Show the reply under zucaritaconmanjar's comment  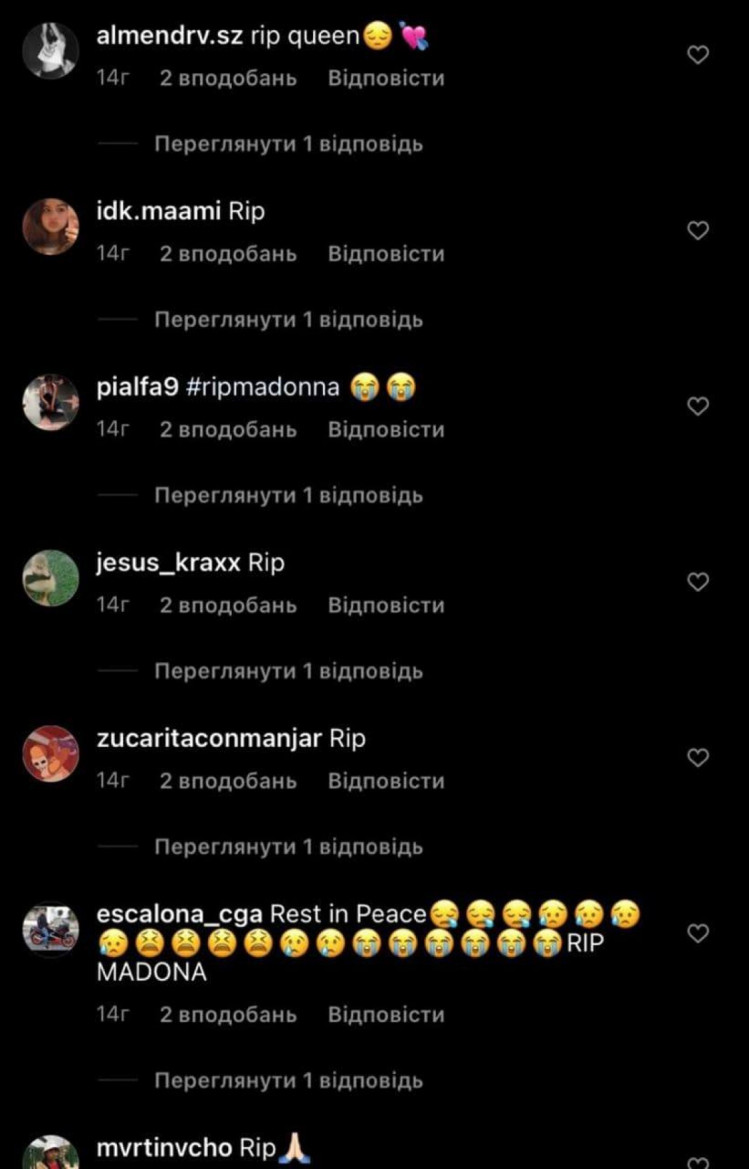click(288, 847)
